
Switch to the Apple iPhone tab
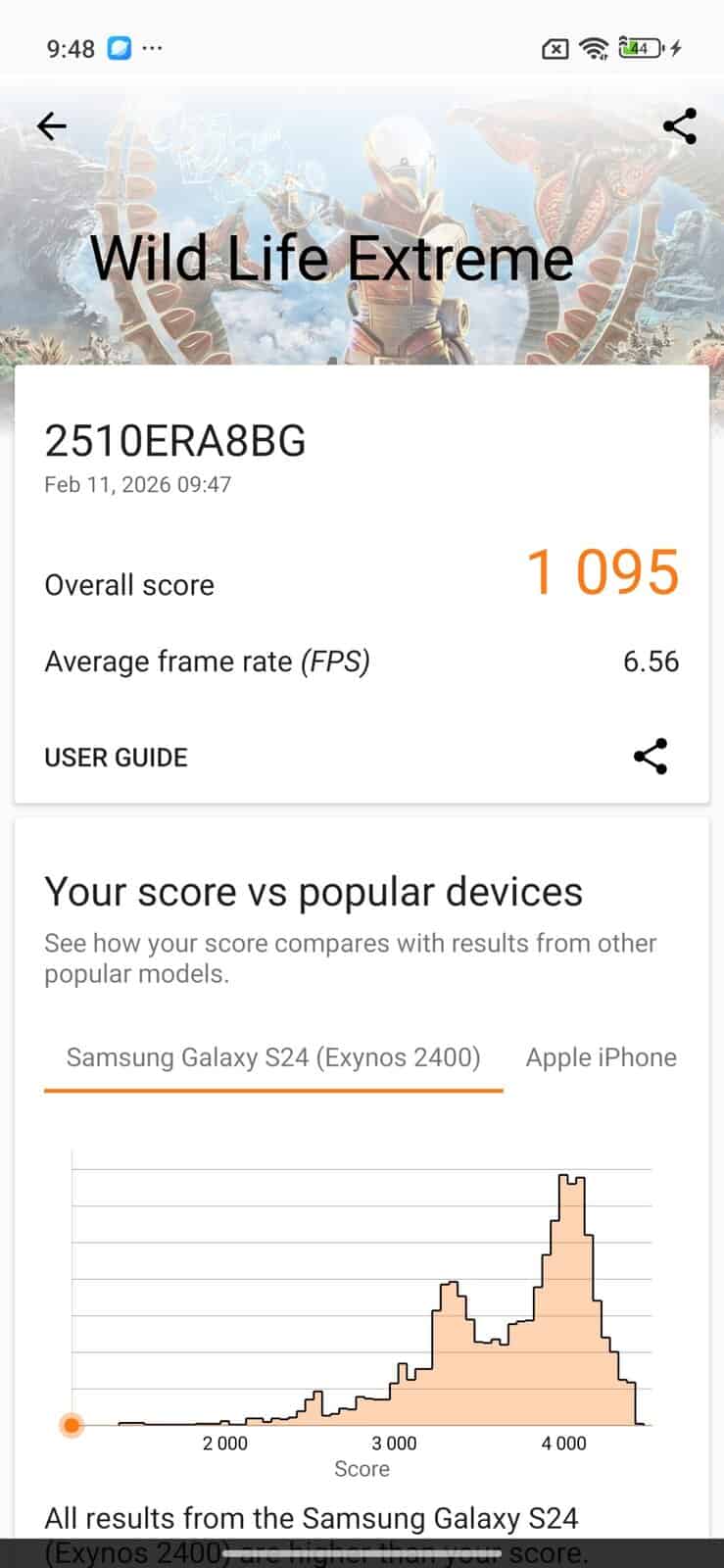pos(601,1057)
